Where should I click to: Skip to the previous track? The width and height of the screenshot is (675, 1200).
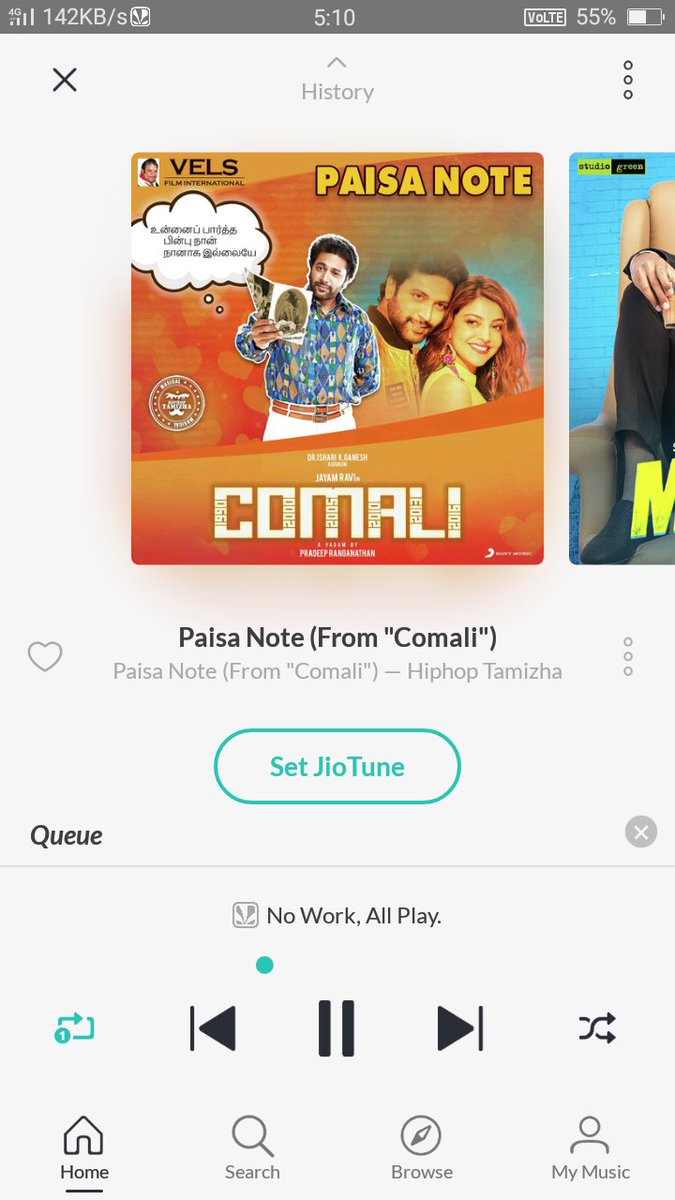[213, 1028]
